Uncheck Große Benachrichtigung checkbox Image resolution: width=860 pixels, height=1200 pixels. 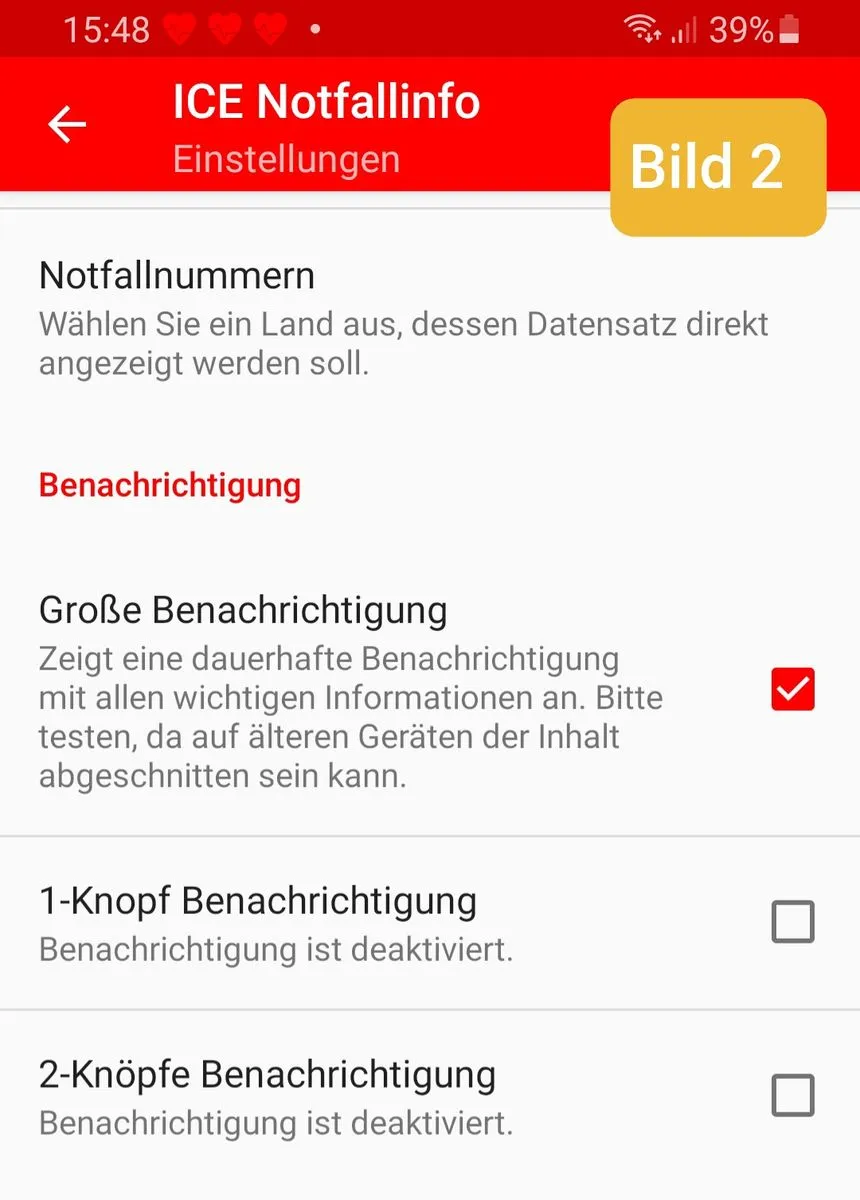793,690
